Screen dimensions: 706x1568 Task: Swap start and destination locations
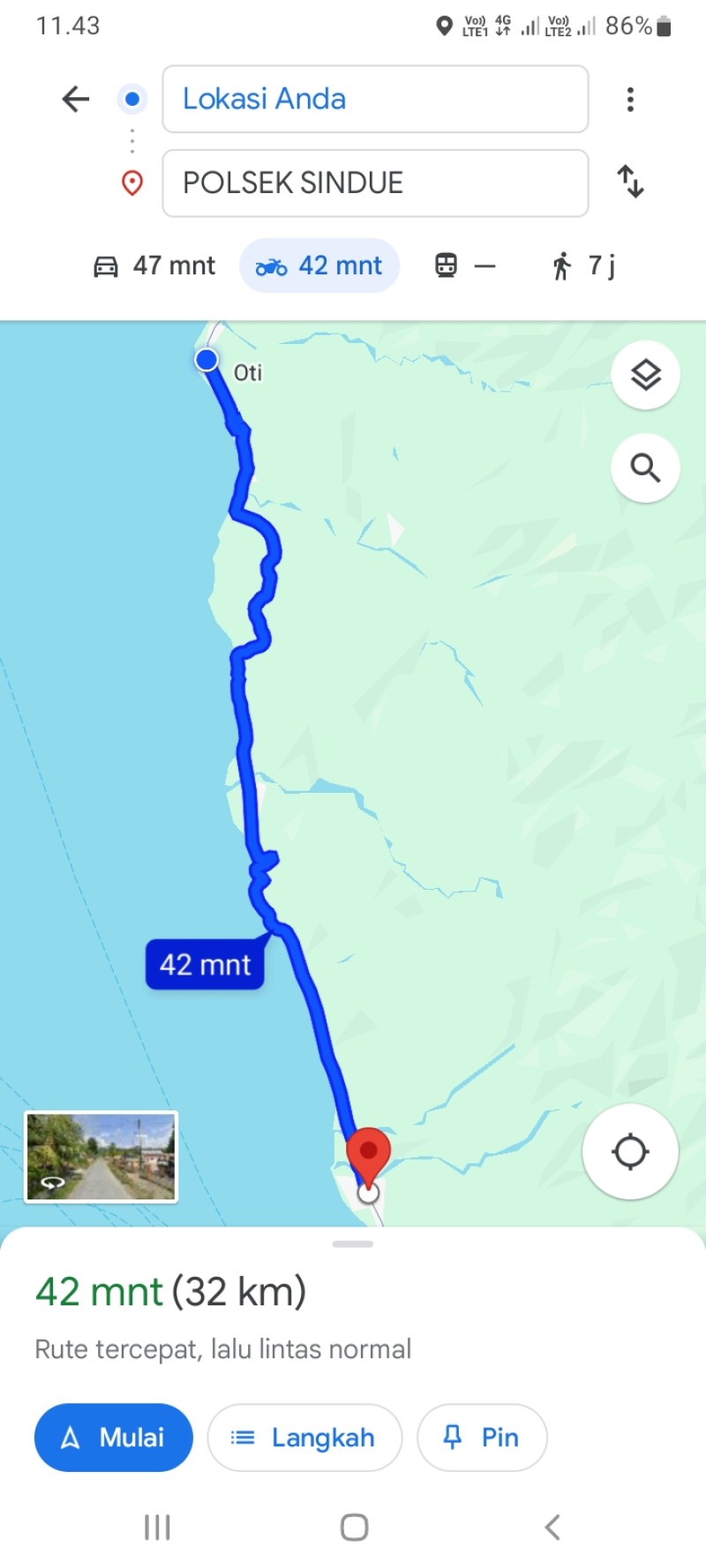coord(630,182)
